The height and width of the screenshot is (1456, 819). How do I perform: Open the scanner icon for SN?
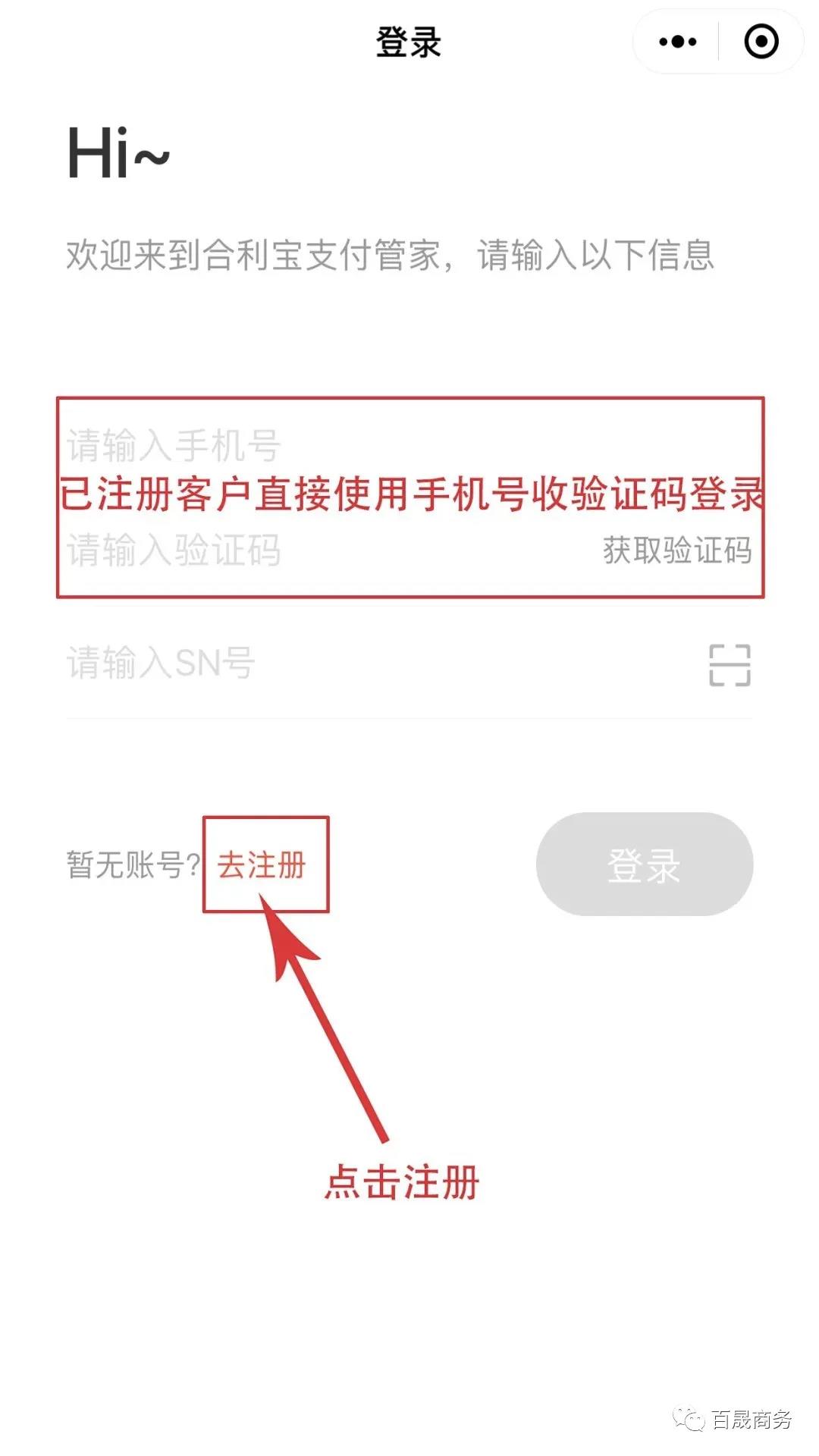[730, 665]
